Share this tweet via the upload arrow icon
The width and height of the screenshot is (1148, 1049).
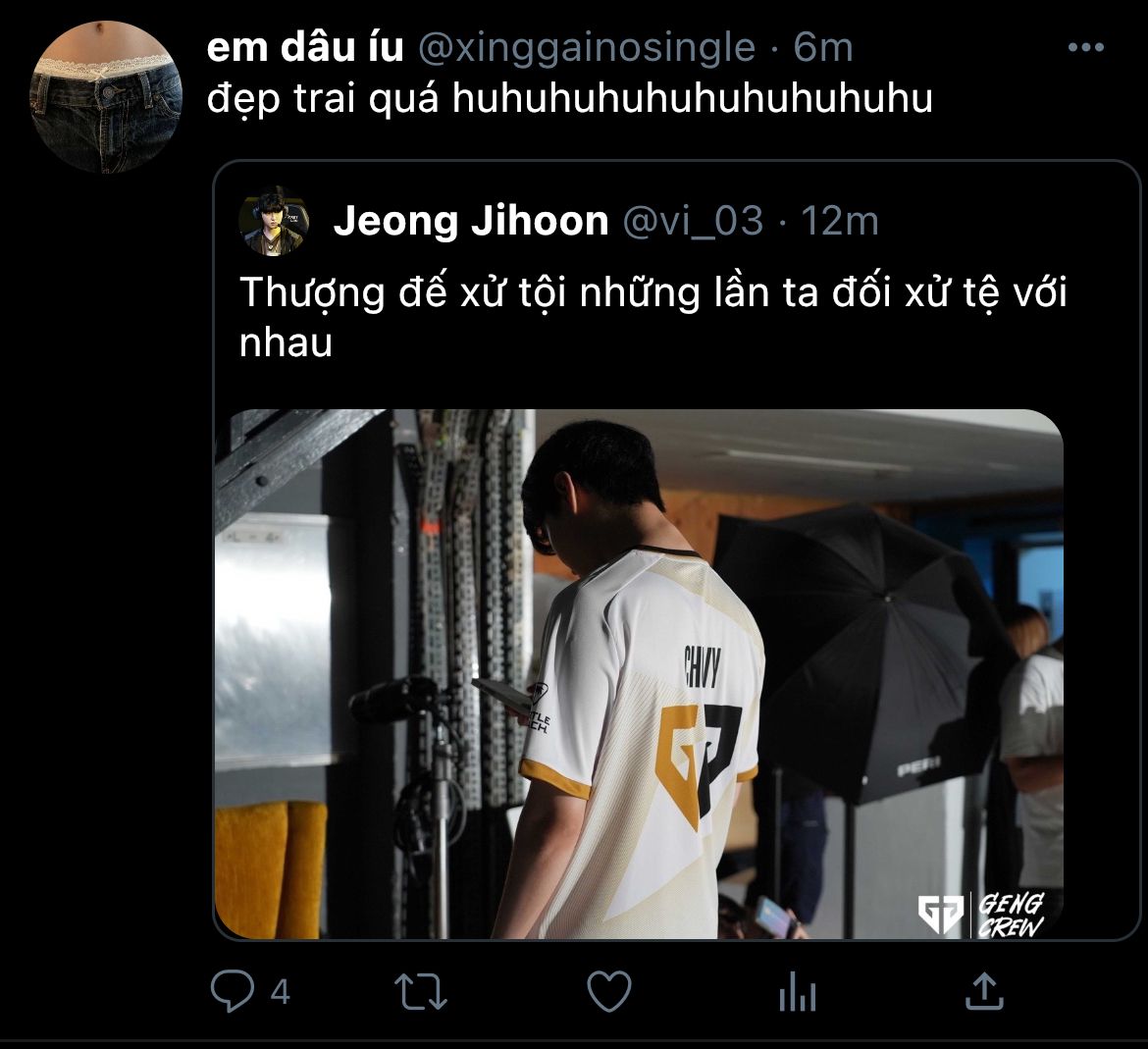[985, 991]
